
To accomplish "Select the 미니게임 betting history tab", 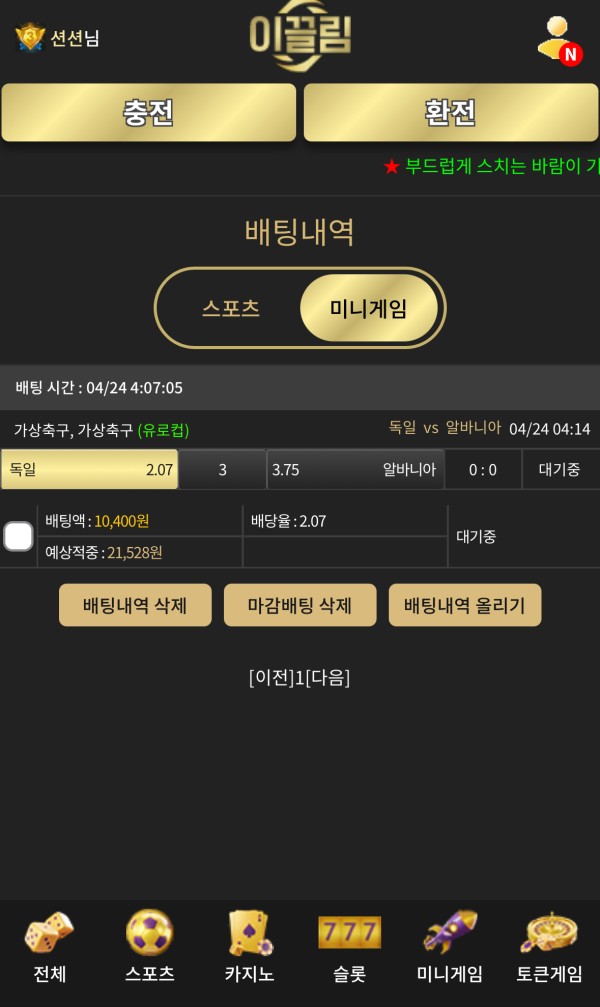I will [x=369, y=308].
